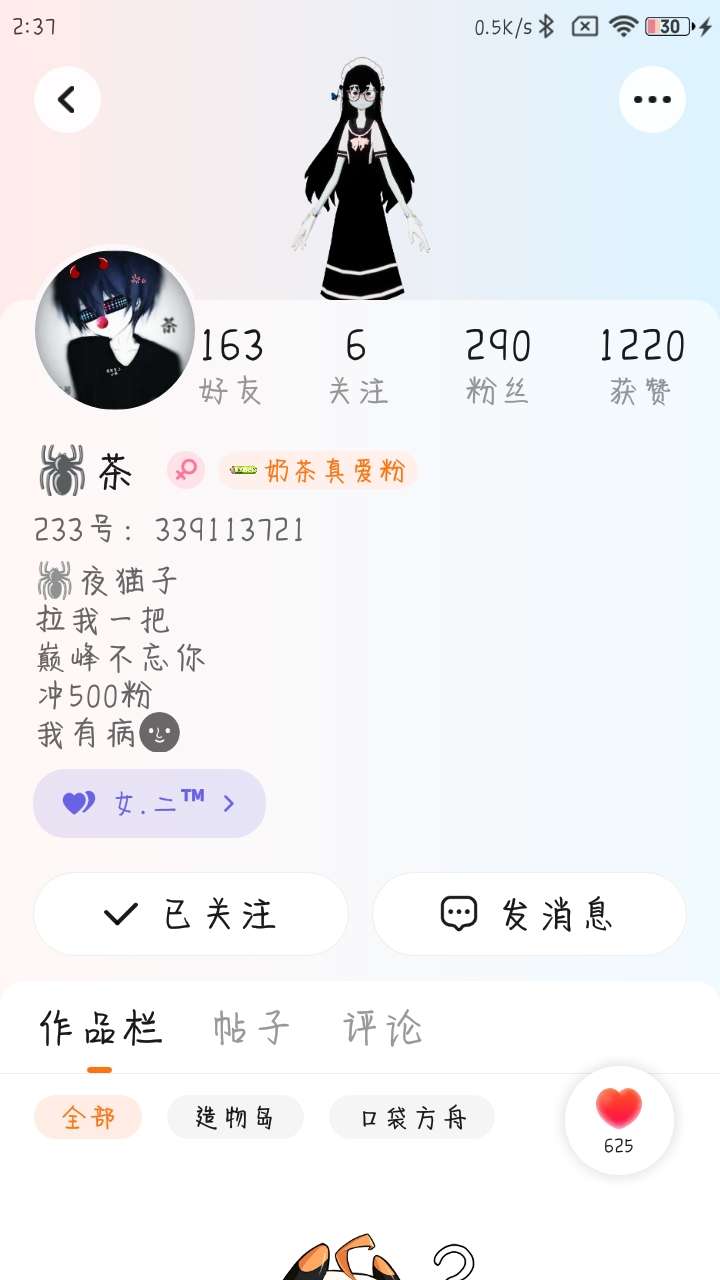Open the 女.二™ relationship chip
This screenshot has height=1280, width=720.
pyautogui.click(x=149, y=803)
